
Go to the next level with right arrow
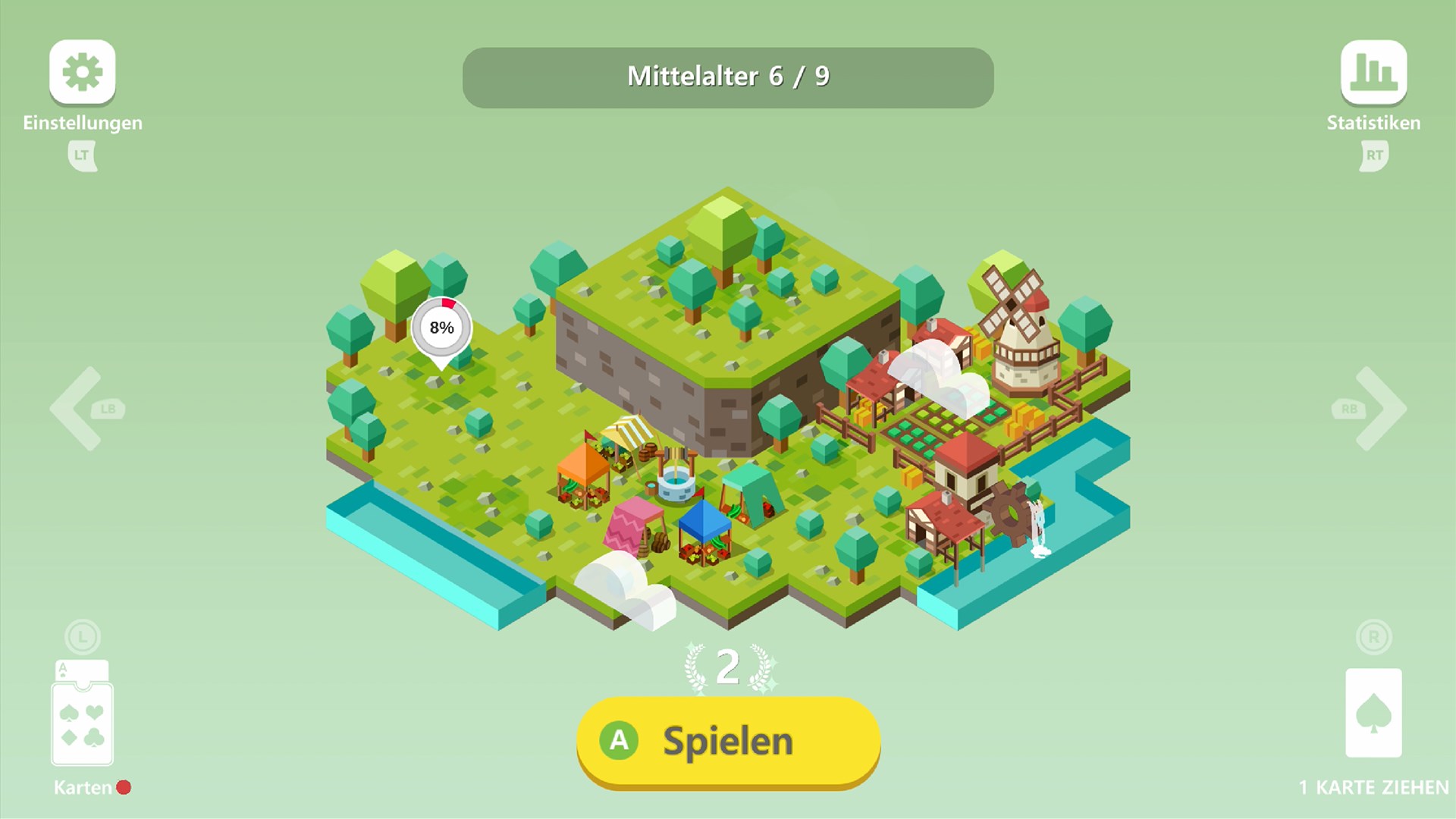[x=1380, y=409]
